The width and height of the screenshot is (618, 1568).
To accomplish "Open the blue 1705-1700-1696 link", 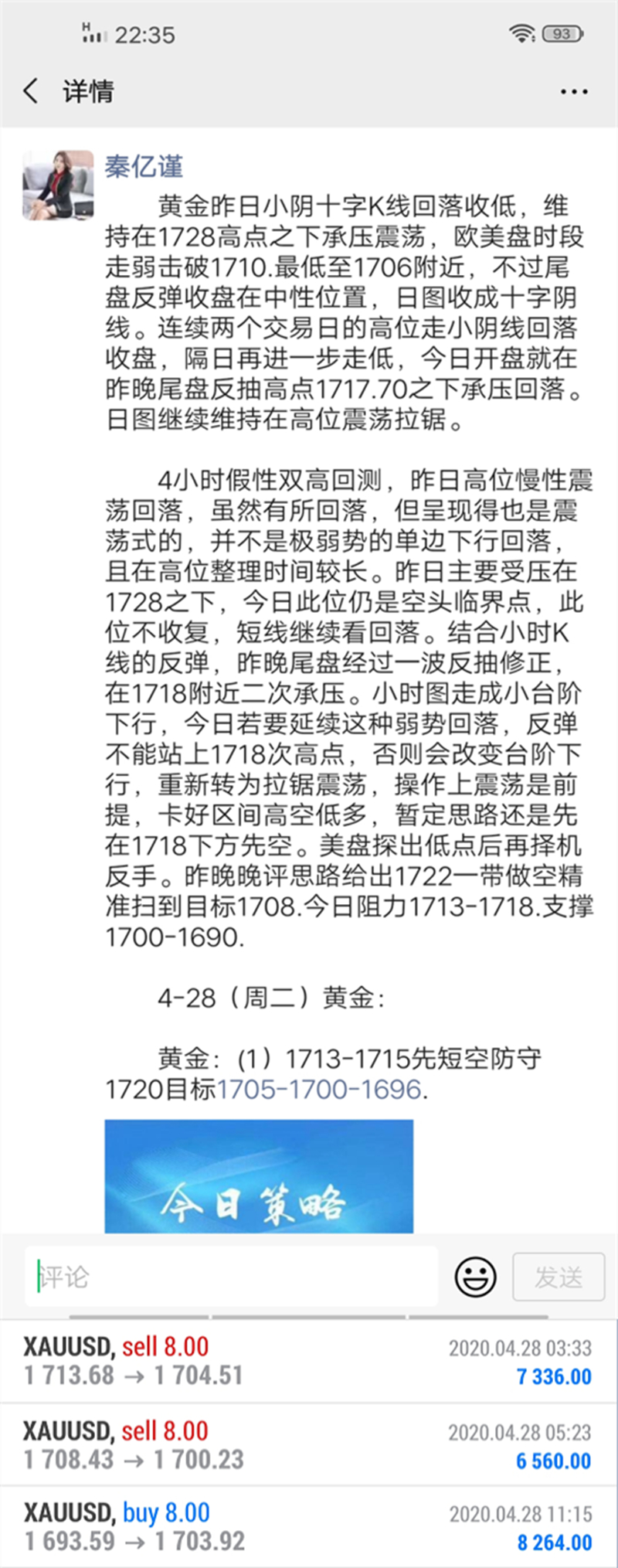I will tap(319, 1090).
